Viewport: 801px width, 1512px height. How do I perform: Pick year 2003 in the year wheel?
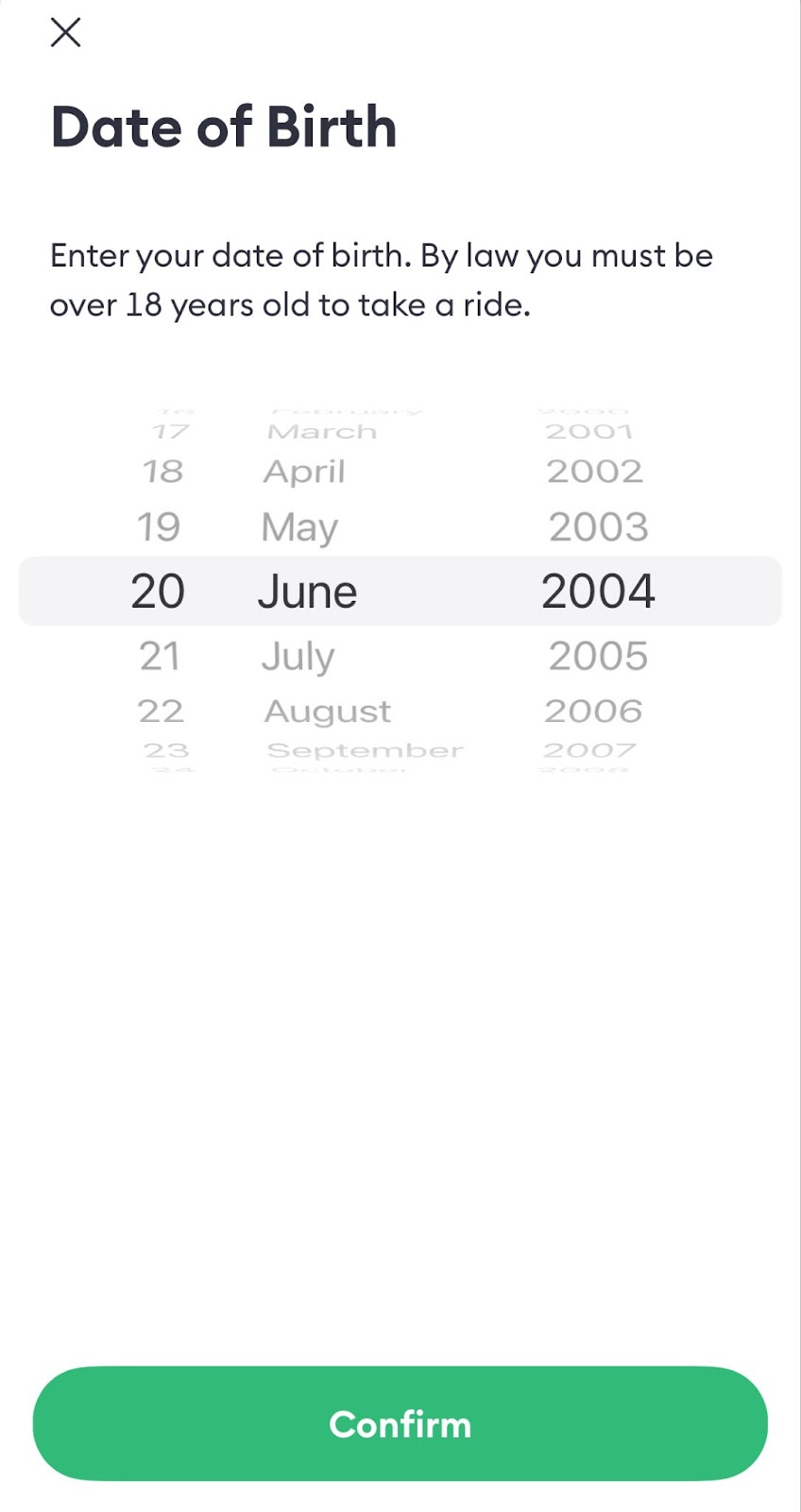pyautogui.click(x=599, y=526)
